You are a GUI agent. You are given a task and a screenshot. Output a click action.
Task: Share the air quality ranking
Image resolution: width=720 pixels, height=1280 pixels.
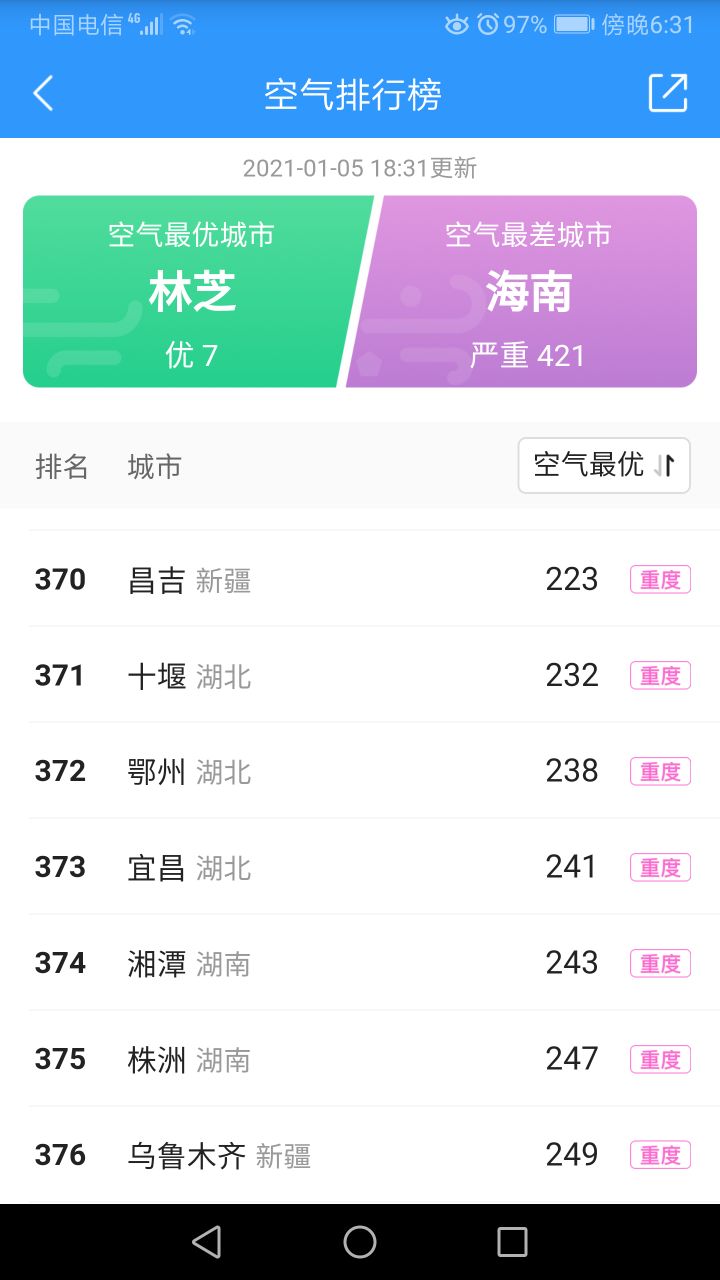click(x=668, y=93)
